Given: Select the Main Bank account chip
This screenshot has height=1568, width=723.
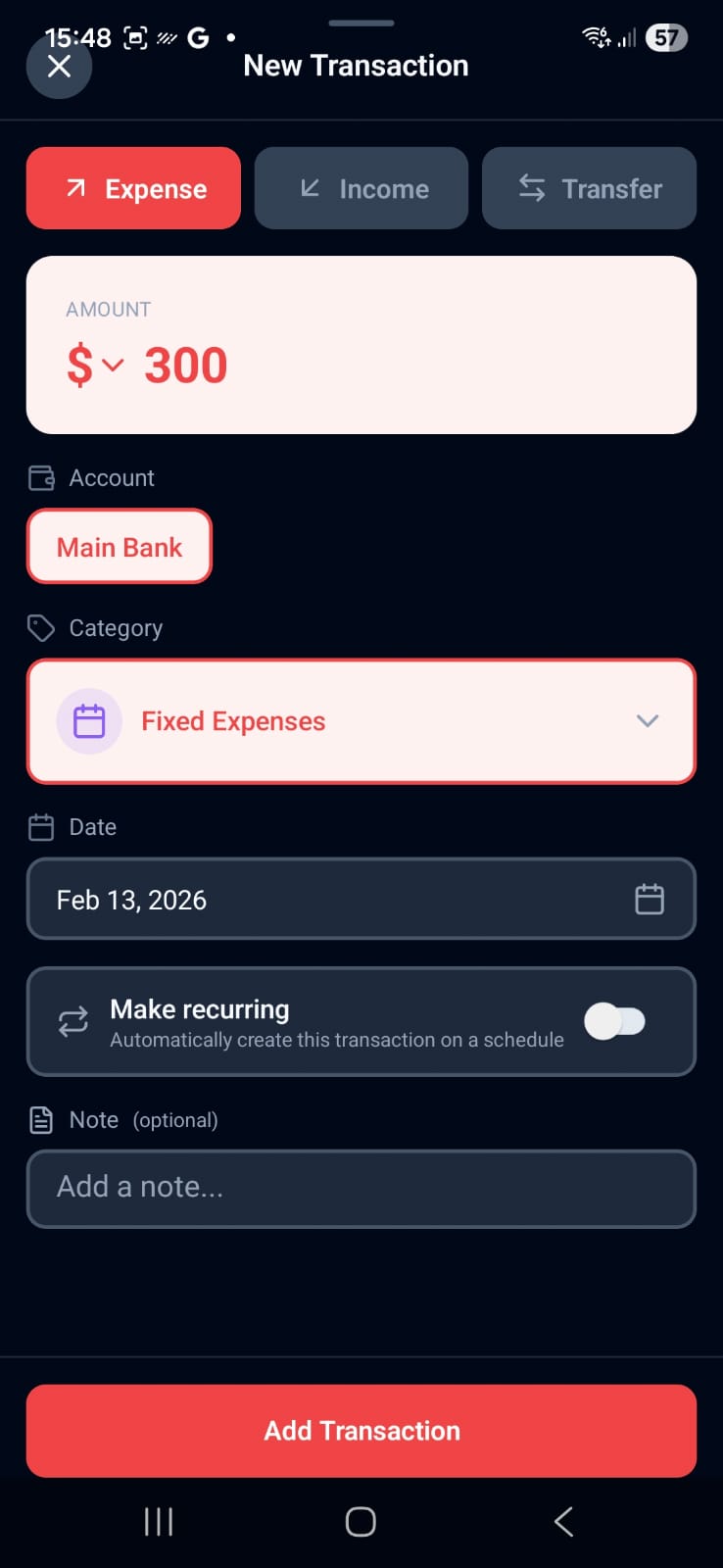Looking at the screenshot, I should point(119,547).
